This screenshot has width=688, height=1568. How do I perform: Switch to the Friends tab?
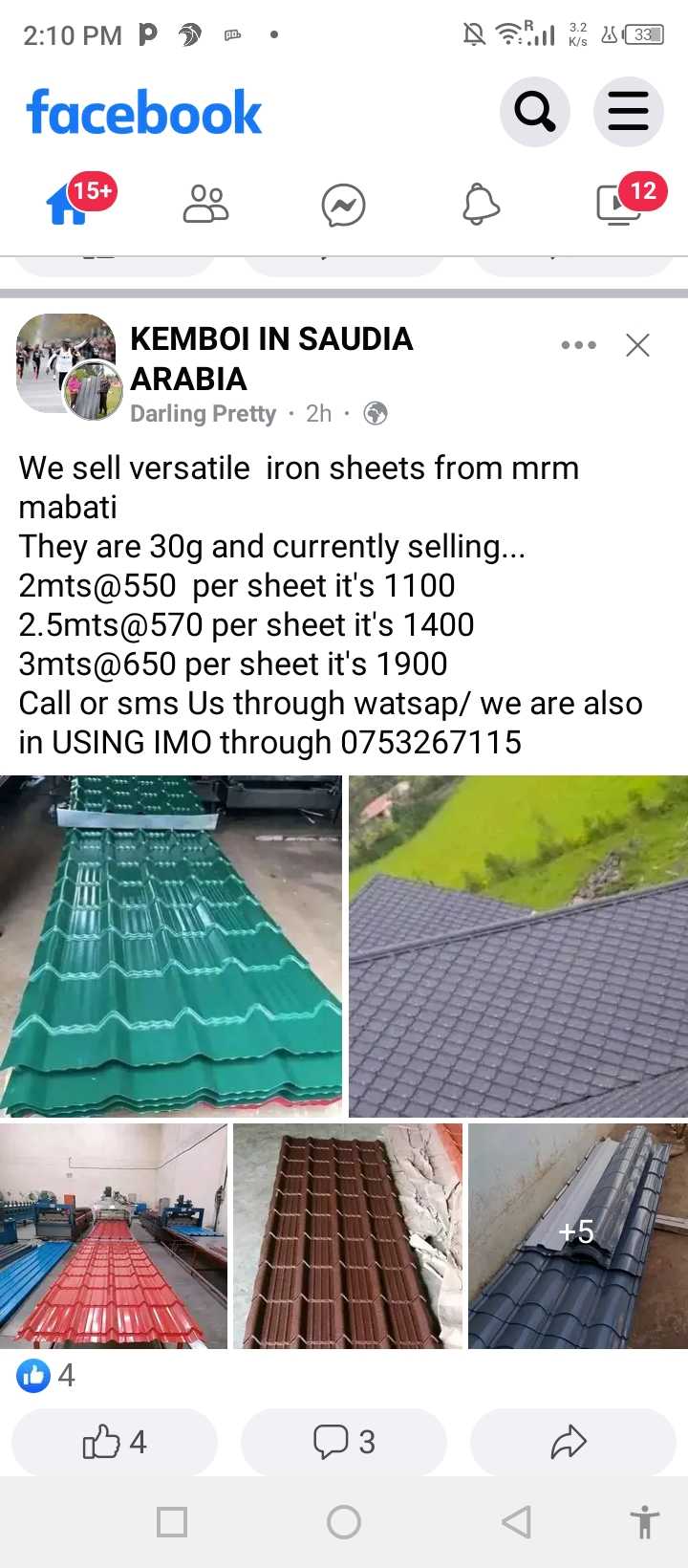point(205,204)
